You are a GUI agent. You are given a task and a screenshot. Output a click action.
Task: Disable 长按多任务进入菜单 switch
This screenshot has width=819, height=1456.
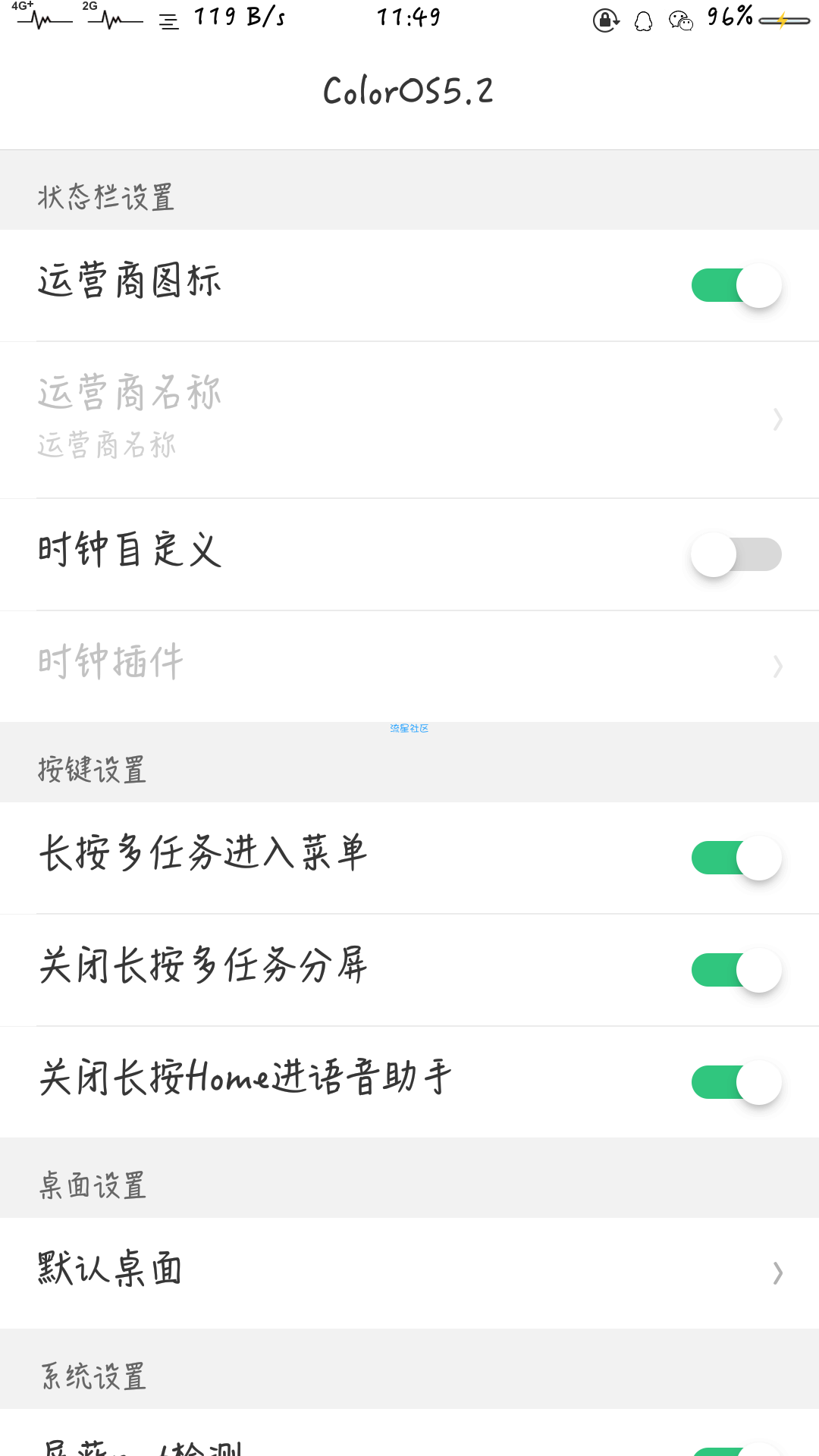(x=736, y=858)
